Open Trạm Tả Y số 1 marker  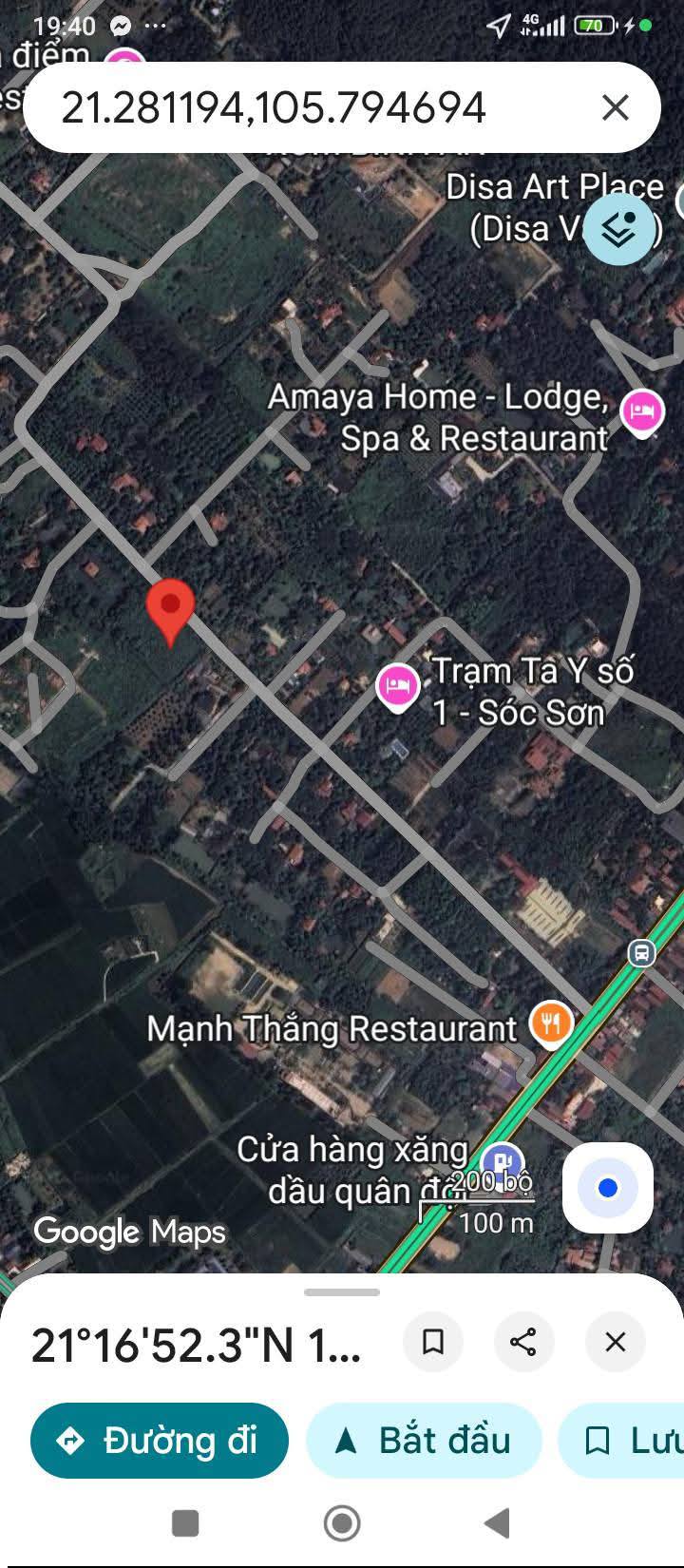[398, 686]
